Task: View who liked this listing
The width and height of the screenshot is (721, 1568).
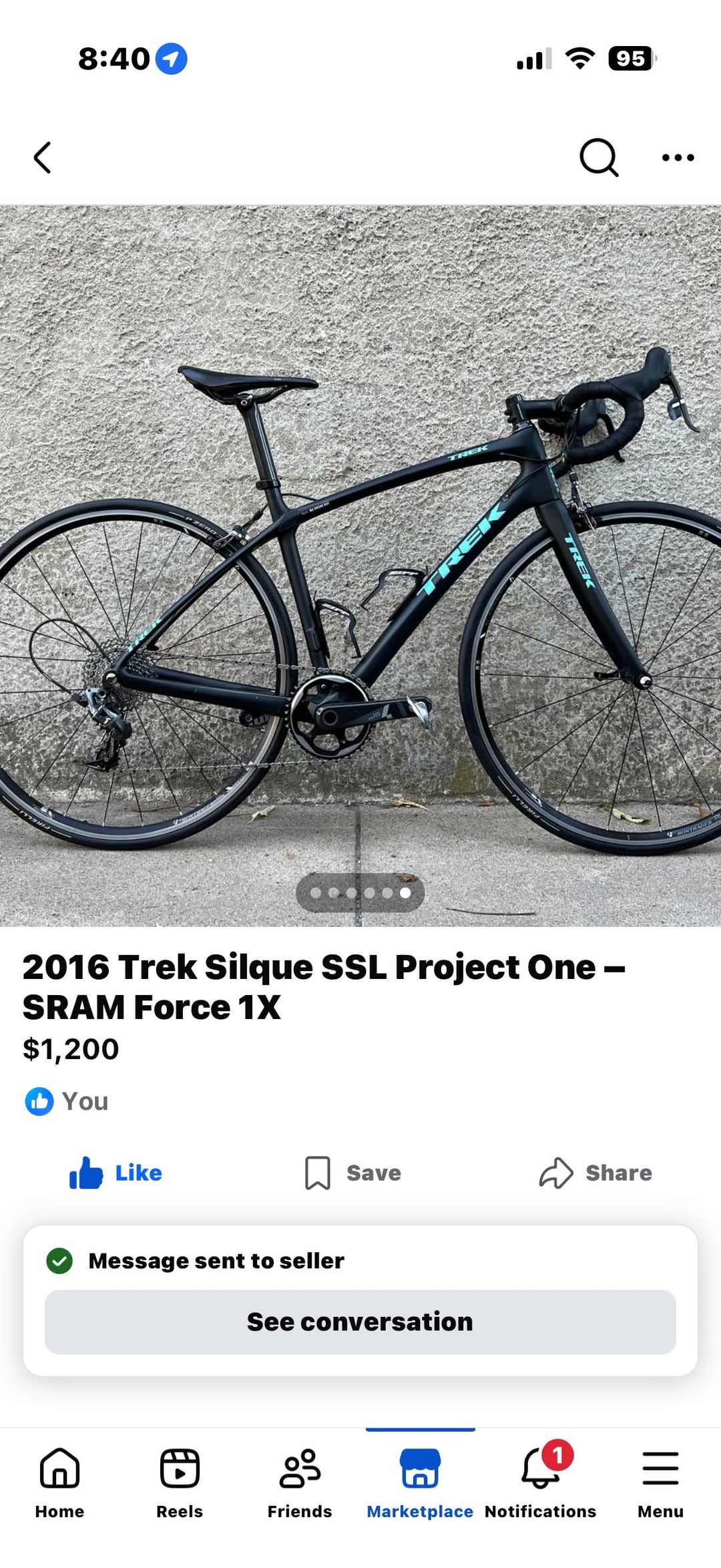Action: point(67,1101)
